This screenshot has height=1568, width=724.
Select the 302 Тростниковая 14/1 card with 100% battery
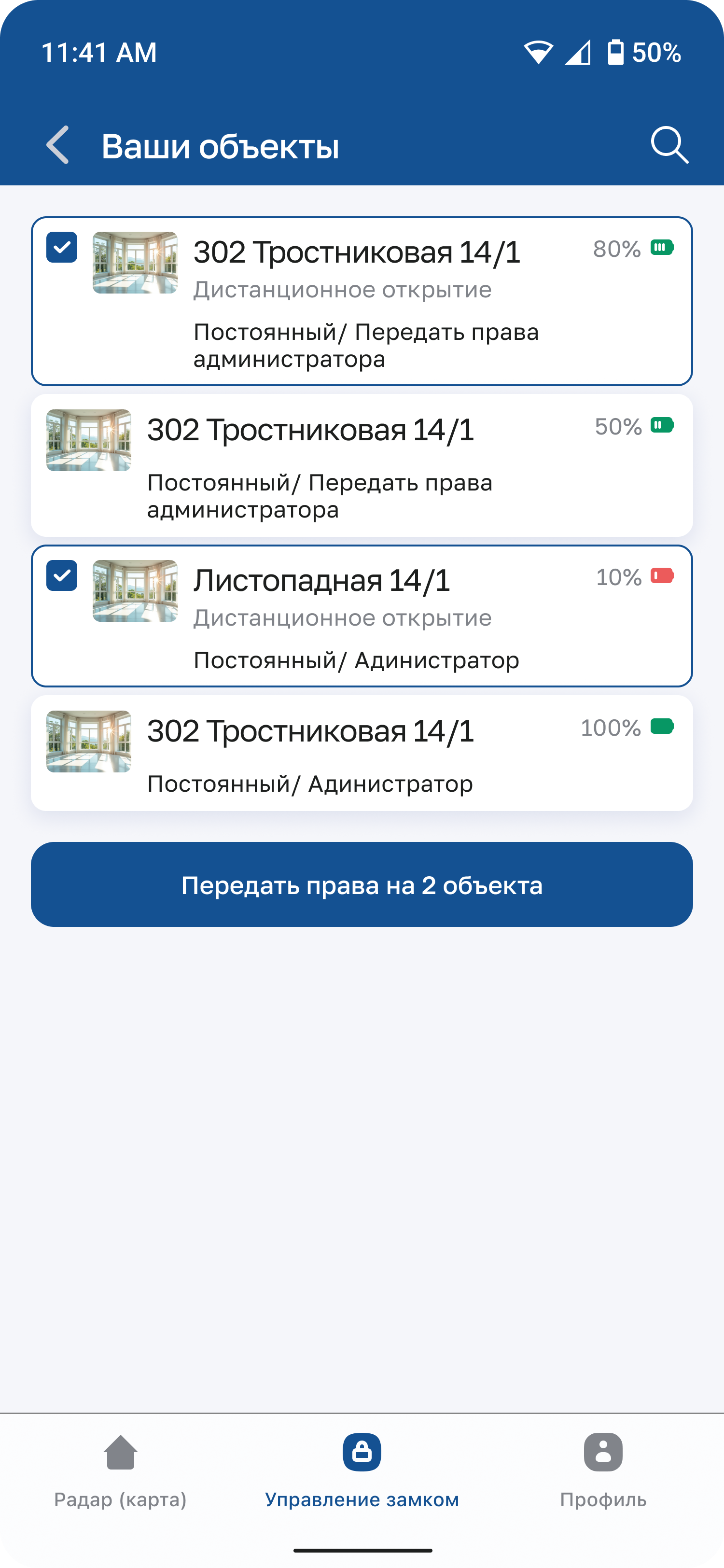click(362, 753)
